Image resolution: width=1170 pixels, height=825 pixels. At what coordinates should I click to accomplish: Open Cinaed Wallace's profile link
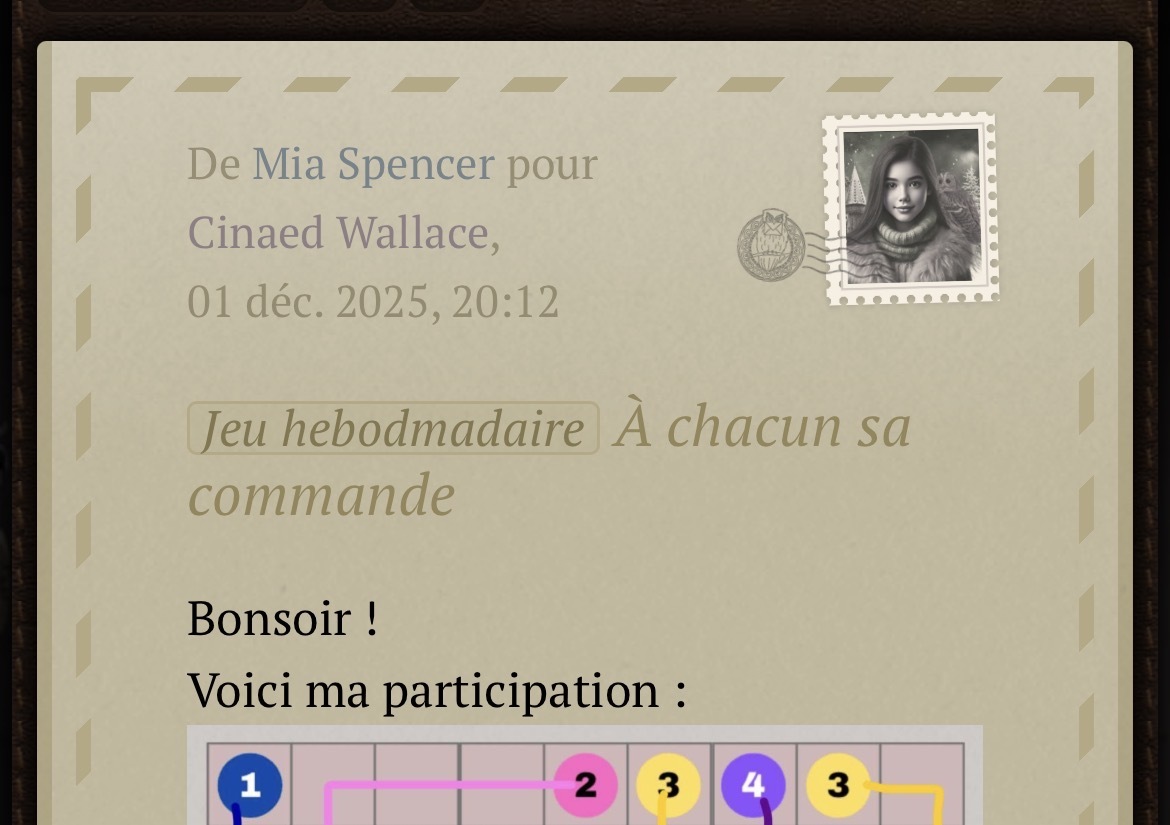(x=337, y=234)
